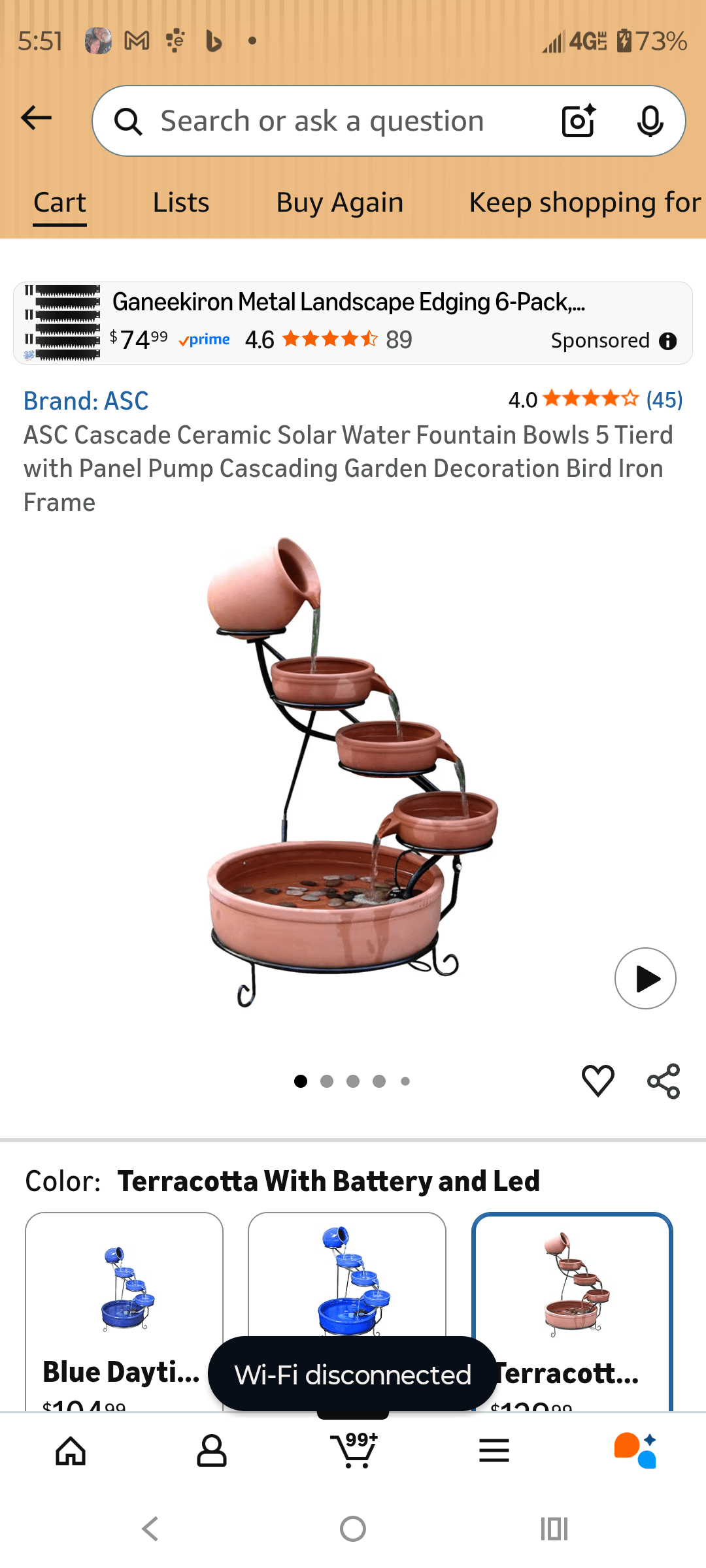Visit the Brand: ASC link
The width and height of the screenshot is (706, 1568).
point(86,401)
